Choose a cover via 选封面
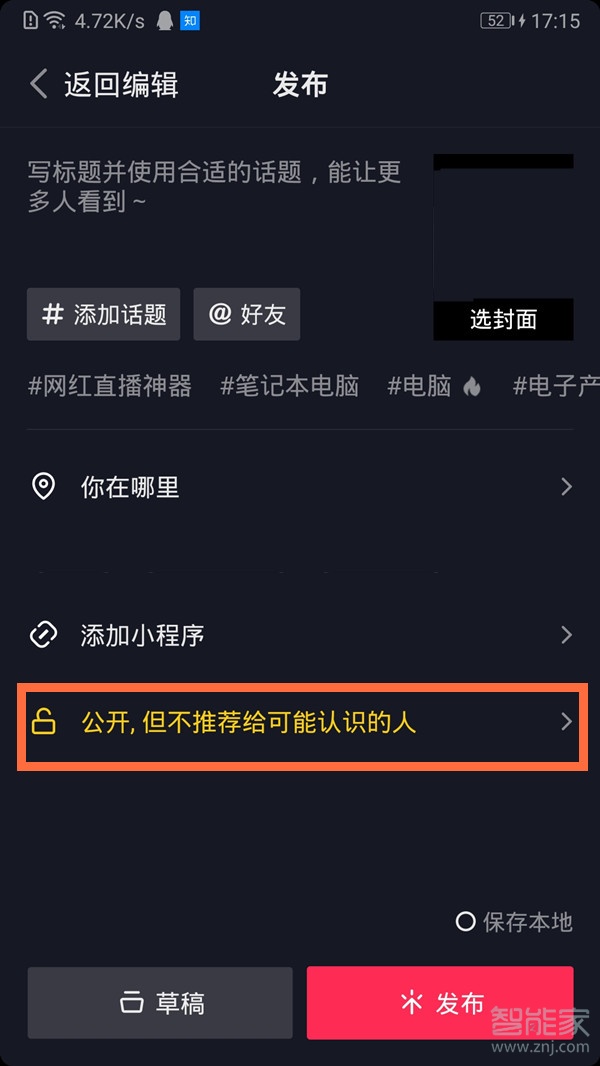Image resolution: width=600 pixels, height=1066 pixels. click(503, 319)
